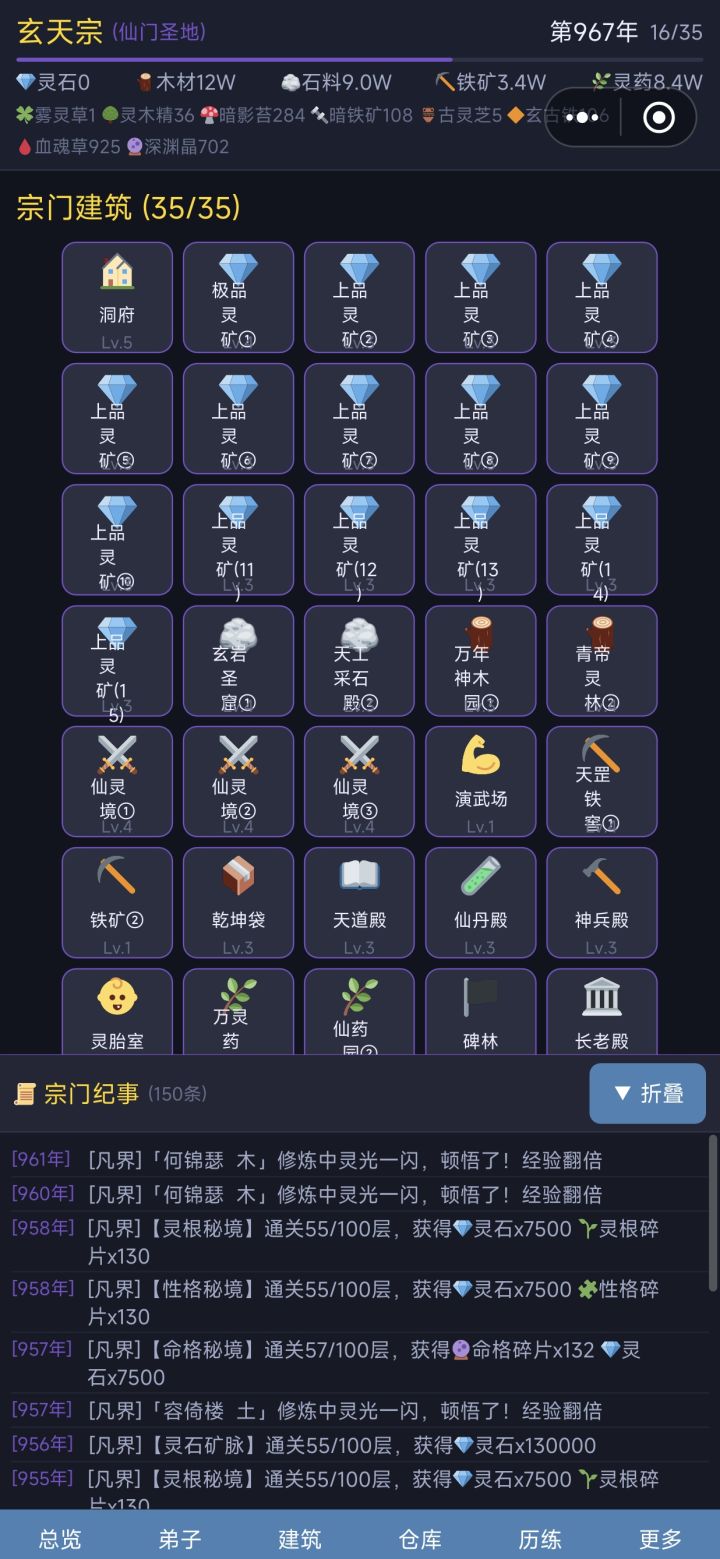Click the 万年神木园① wood log icon

[x=480, y=661]
